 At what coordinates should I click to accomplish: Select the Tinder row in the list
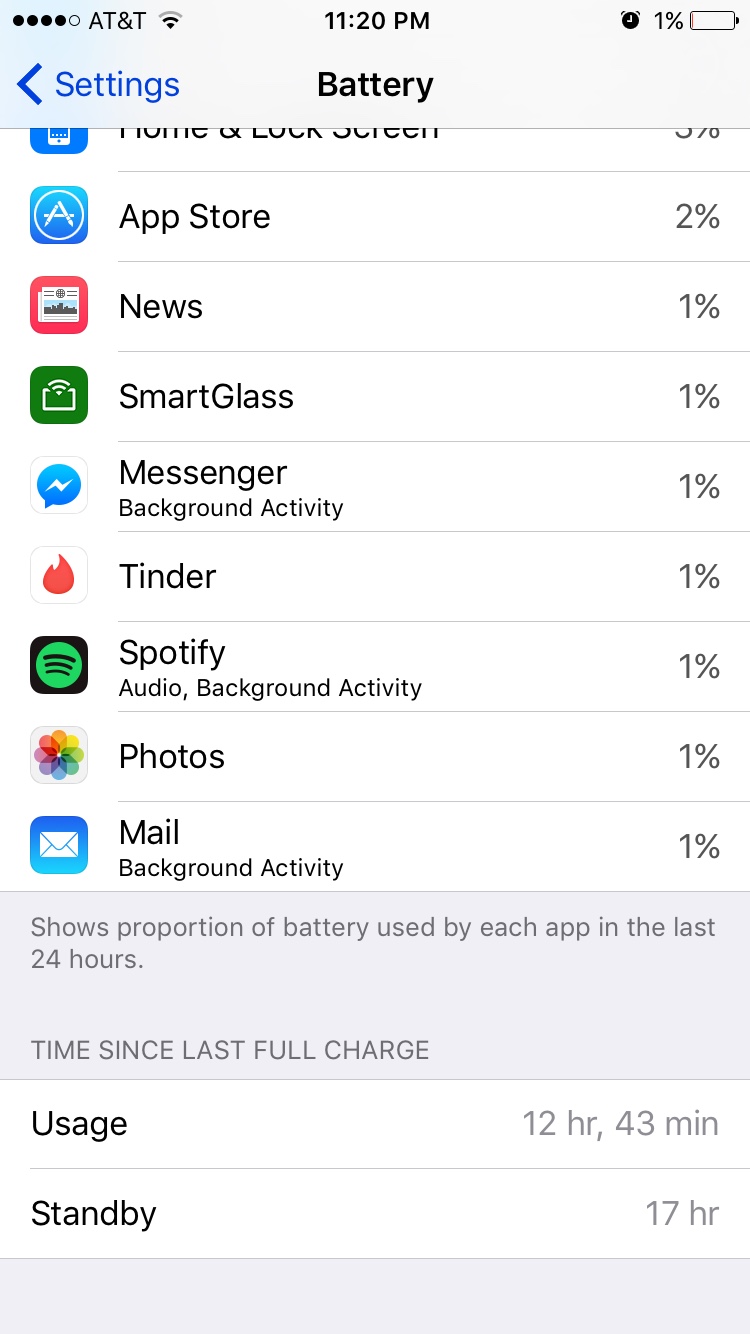click(x=375, y=577)
